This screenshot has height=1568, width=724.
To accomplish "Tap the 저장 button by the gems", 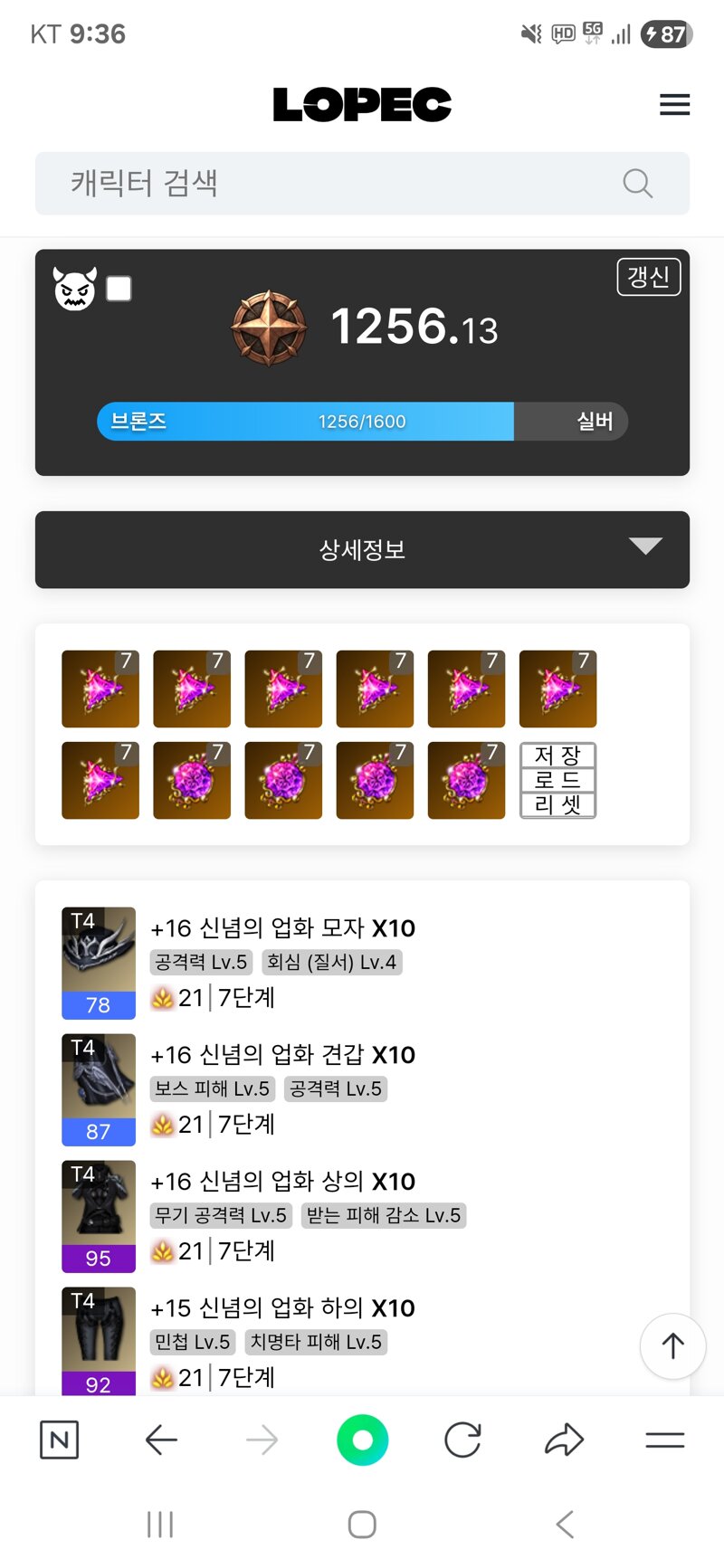I will (x=557, y=755).
